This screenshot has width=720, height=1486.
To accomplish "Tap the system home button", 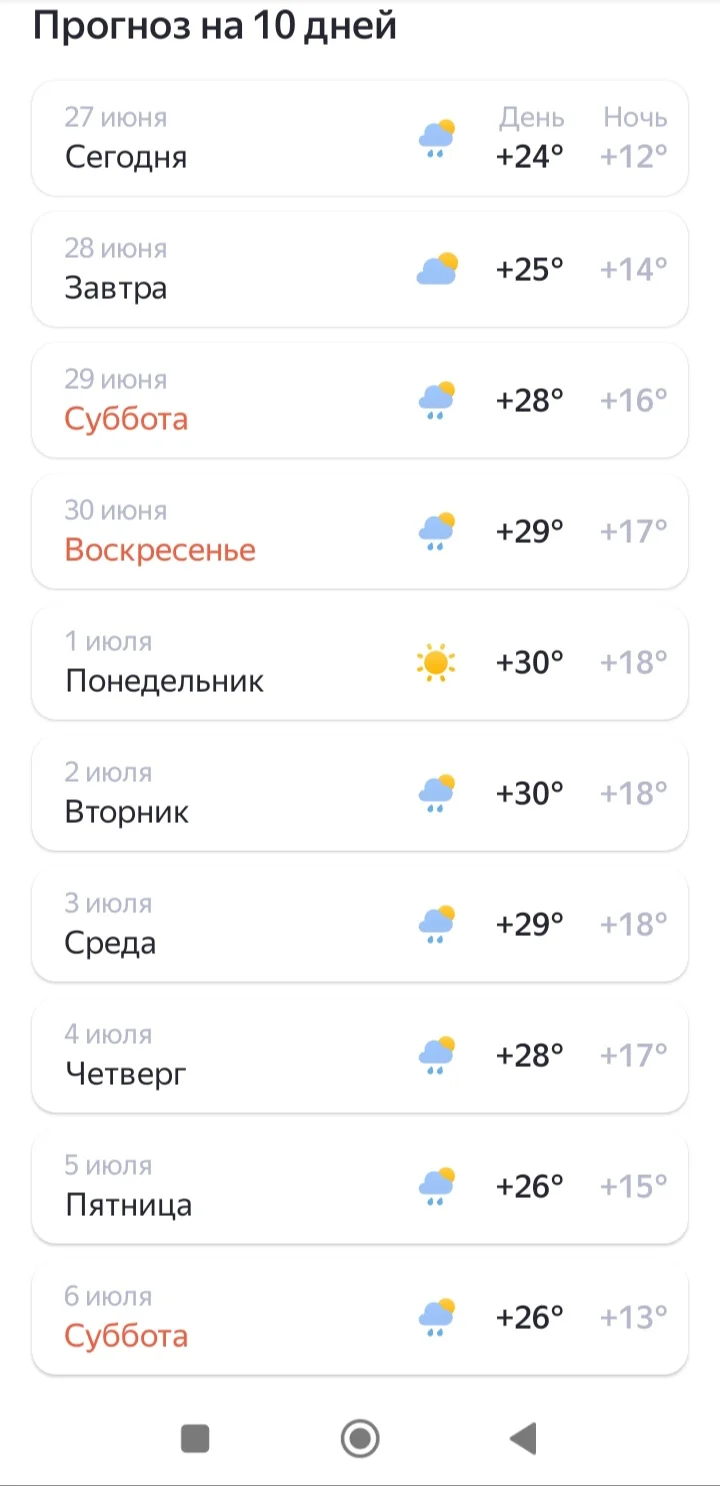I will point(360,1438).
